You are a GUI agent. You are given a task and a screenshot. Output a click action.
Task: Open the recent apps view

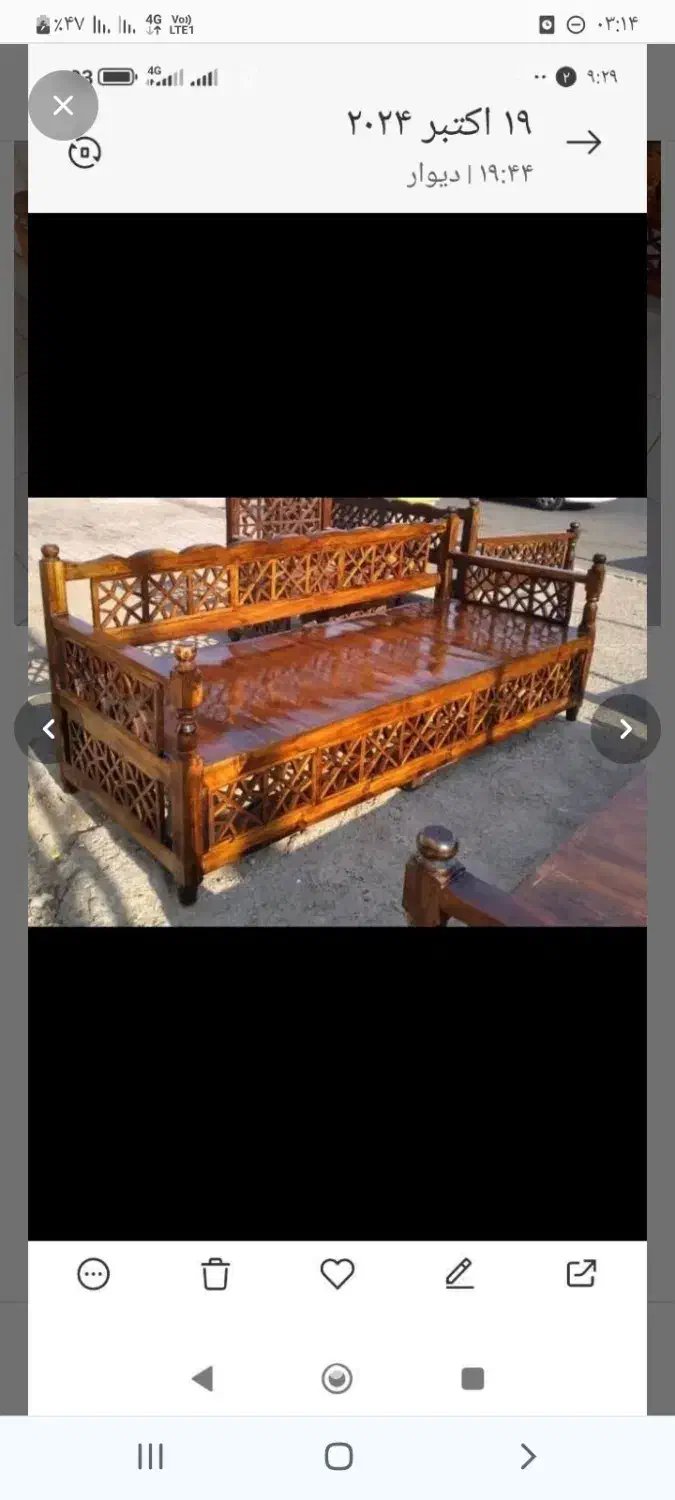[x=150, y=1456]
